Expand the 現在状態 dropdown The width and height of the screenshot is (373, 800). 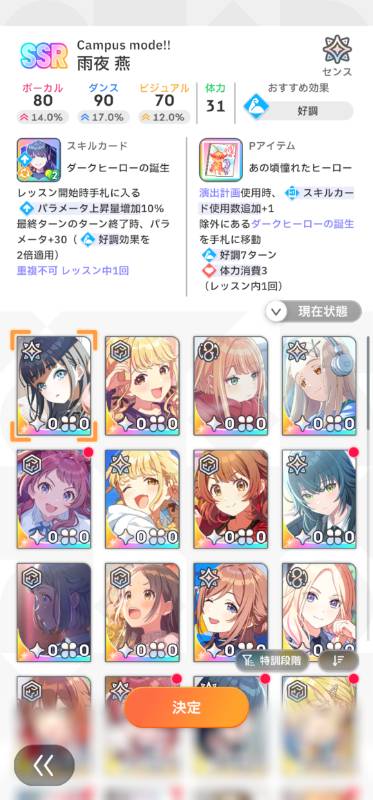coord(313,311)
